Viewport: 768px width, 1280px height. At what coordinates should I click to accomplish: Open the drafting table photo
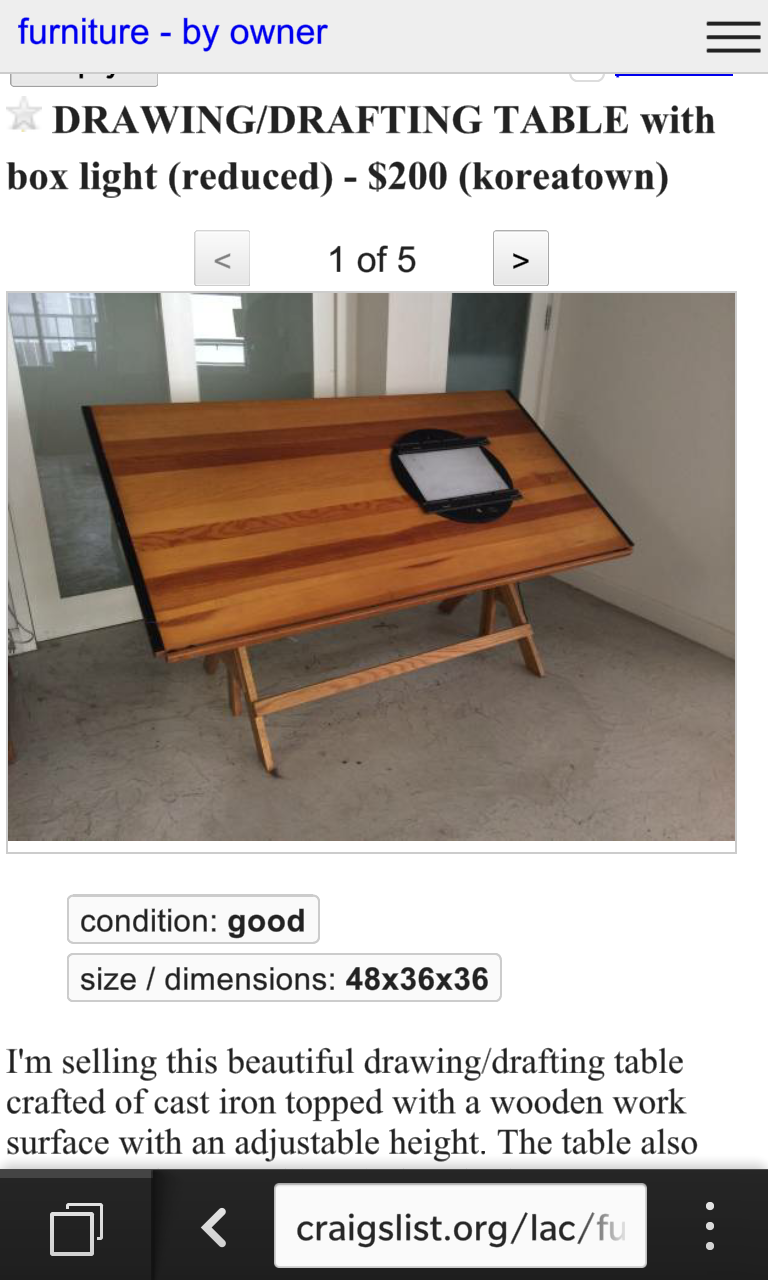pyautogui.click(x=371, y=567)
